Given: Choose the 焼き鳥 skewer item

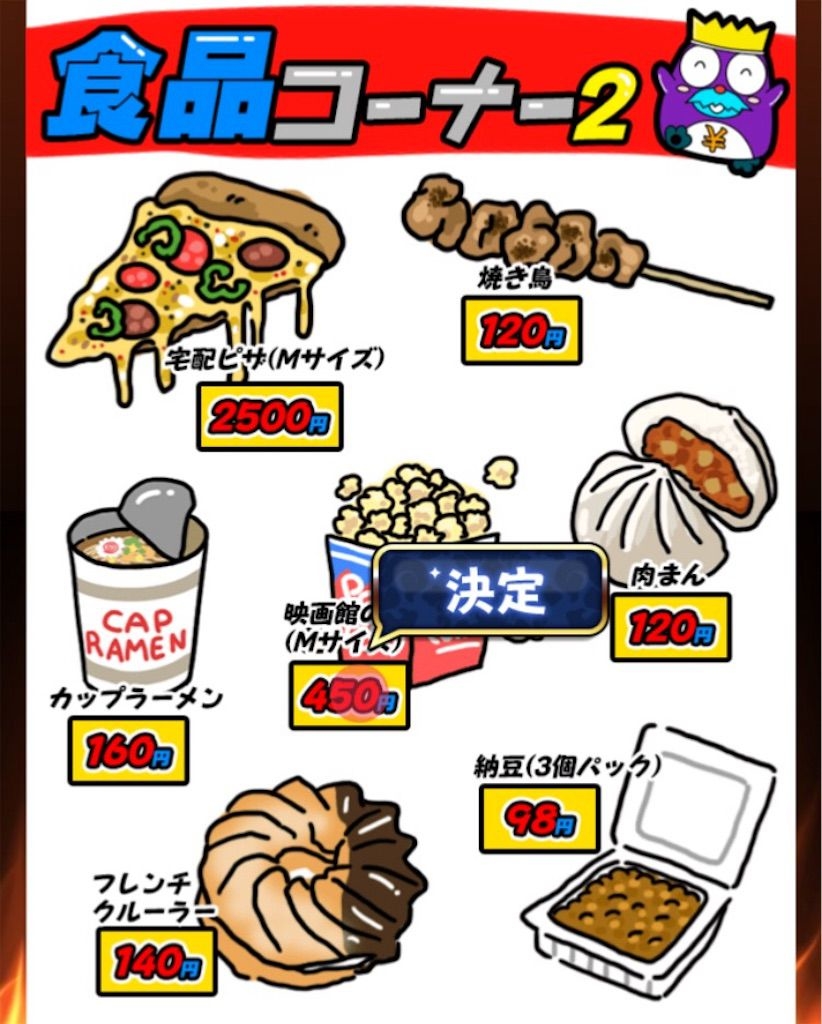Looking at the screenshot, I should click(x=560, y=242).
